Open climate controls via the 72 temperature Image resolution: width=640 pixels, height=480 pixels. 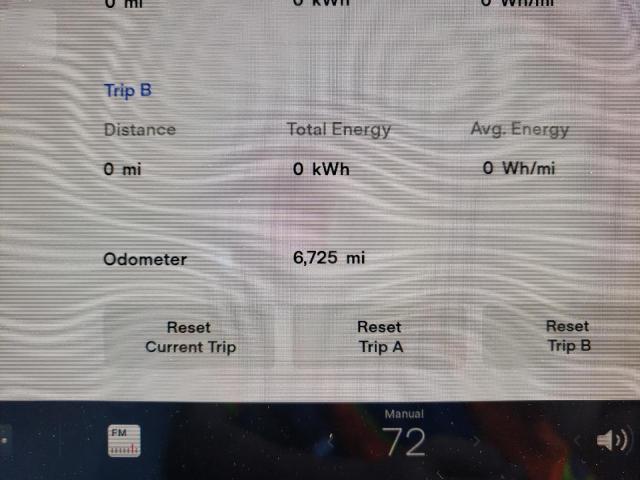pyautogui.click(x=404, y=441)
